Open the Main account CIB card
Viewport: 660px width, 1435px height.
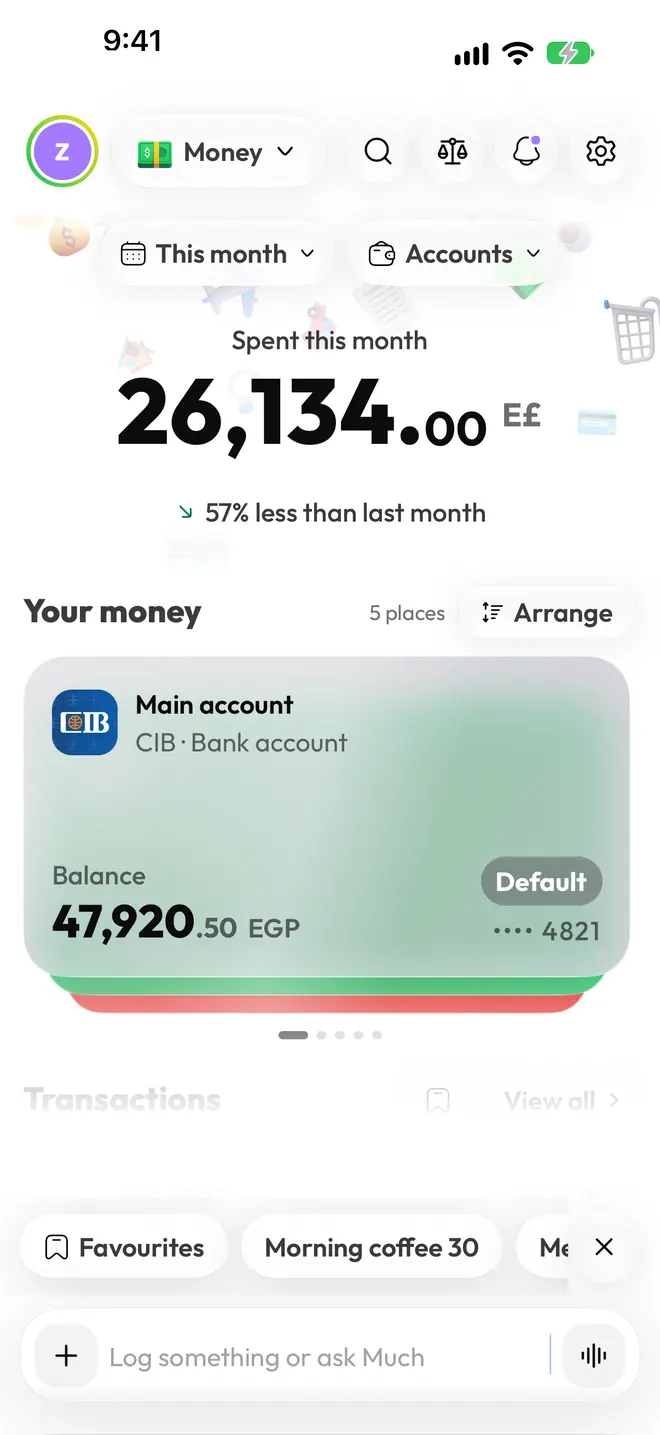[x=327, y=816]
